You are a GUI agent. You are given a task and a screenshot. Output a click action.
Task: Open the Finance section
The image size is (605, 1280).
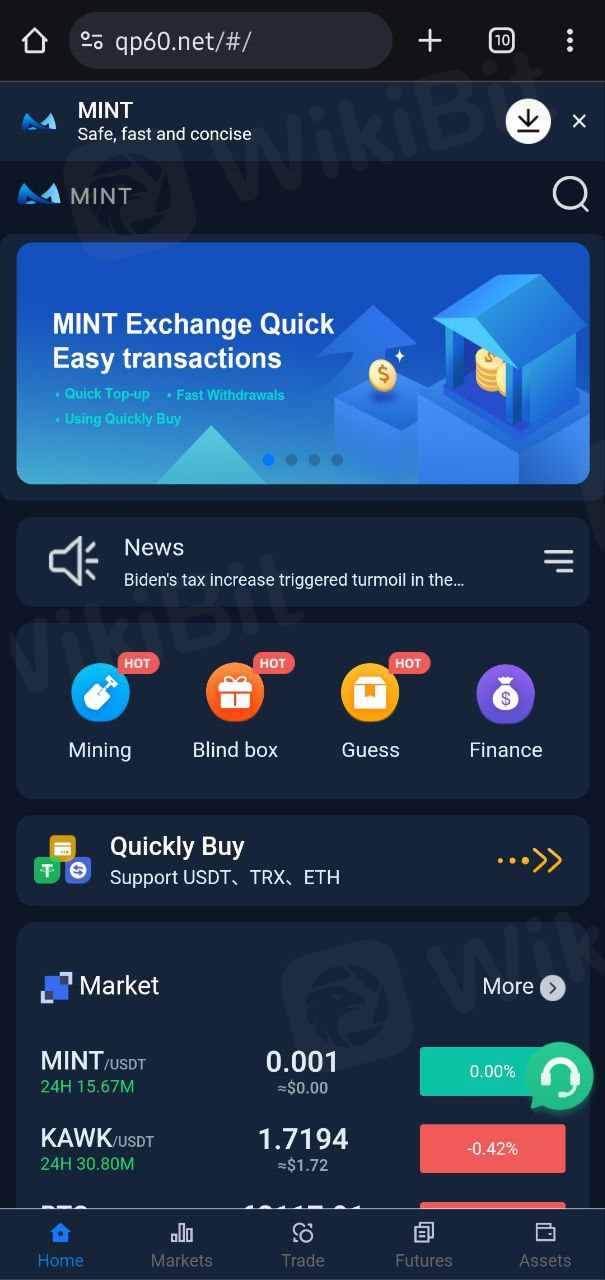(x=506, y=712)
